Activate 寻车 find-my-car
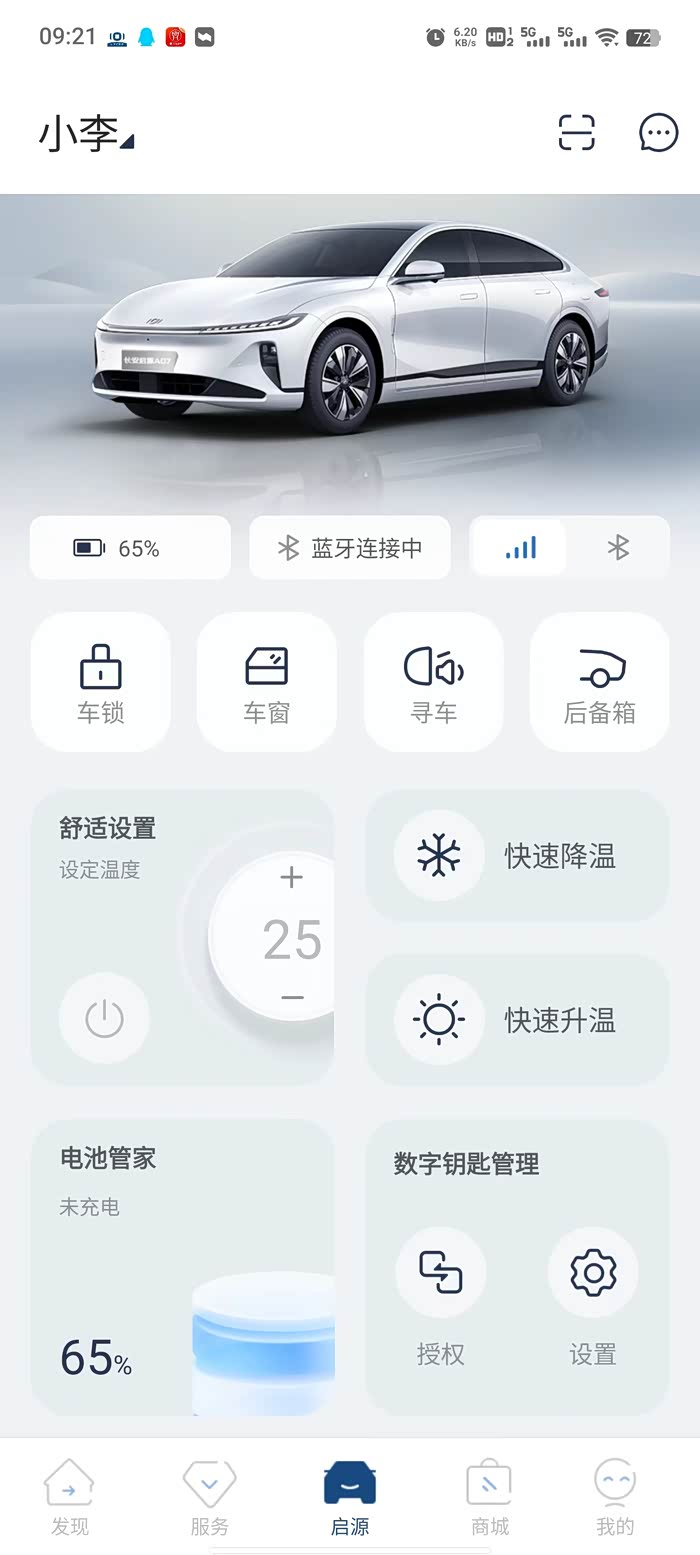 coord(433,682)
